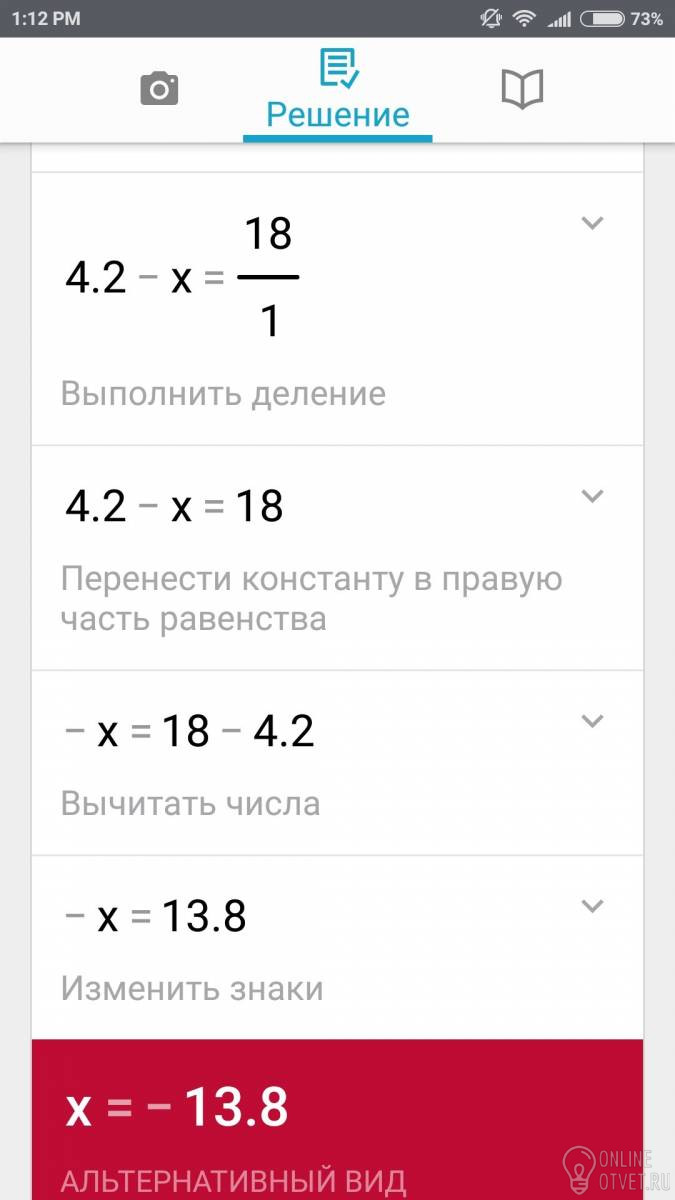Open the book tab
The width and height of the screenshot is (675, 1200).
521,90
